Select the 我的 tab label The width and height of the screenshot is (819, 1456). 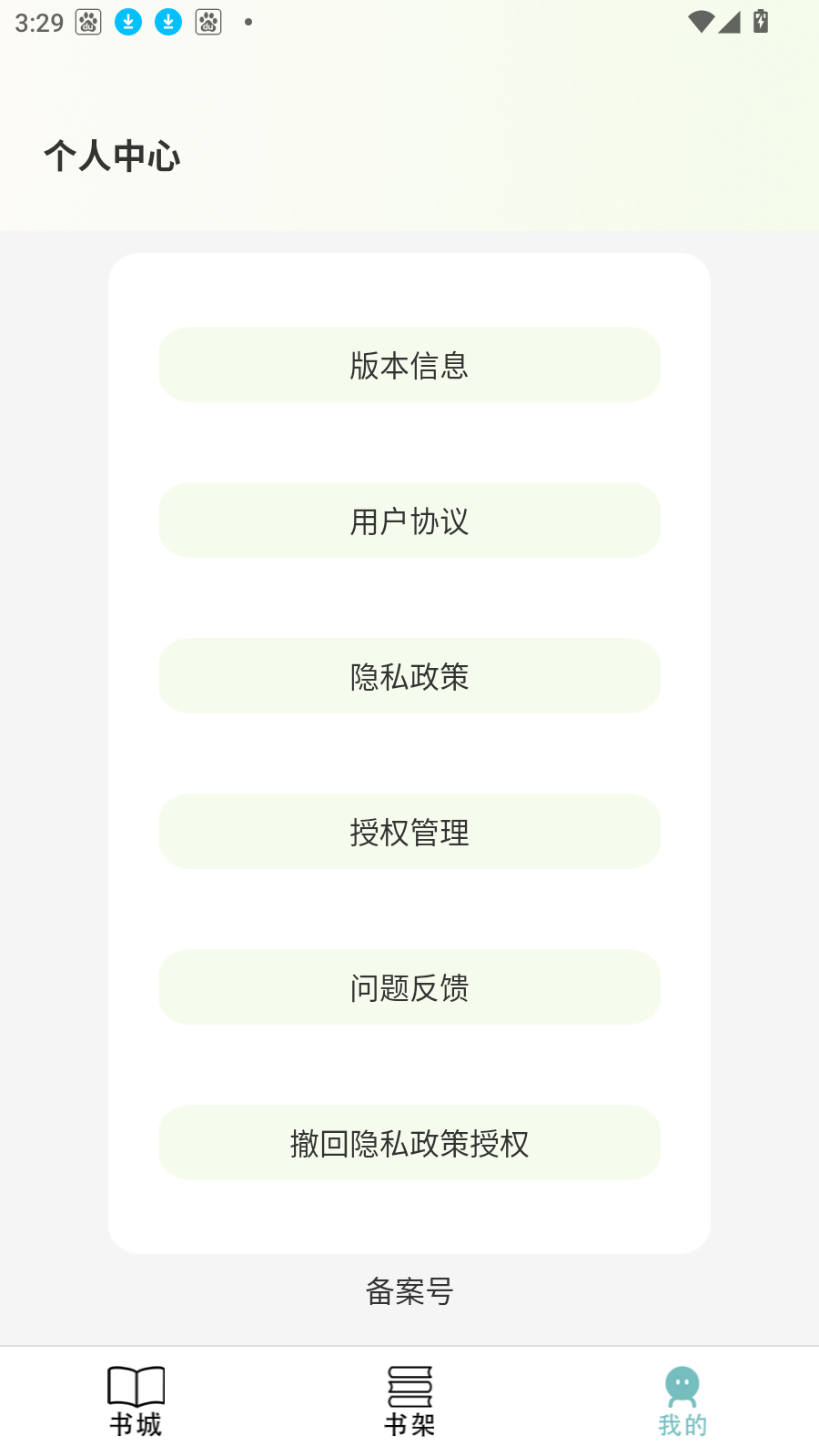681,1421
